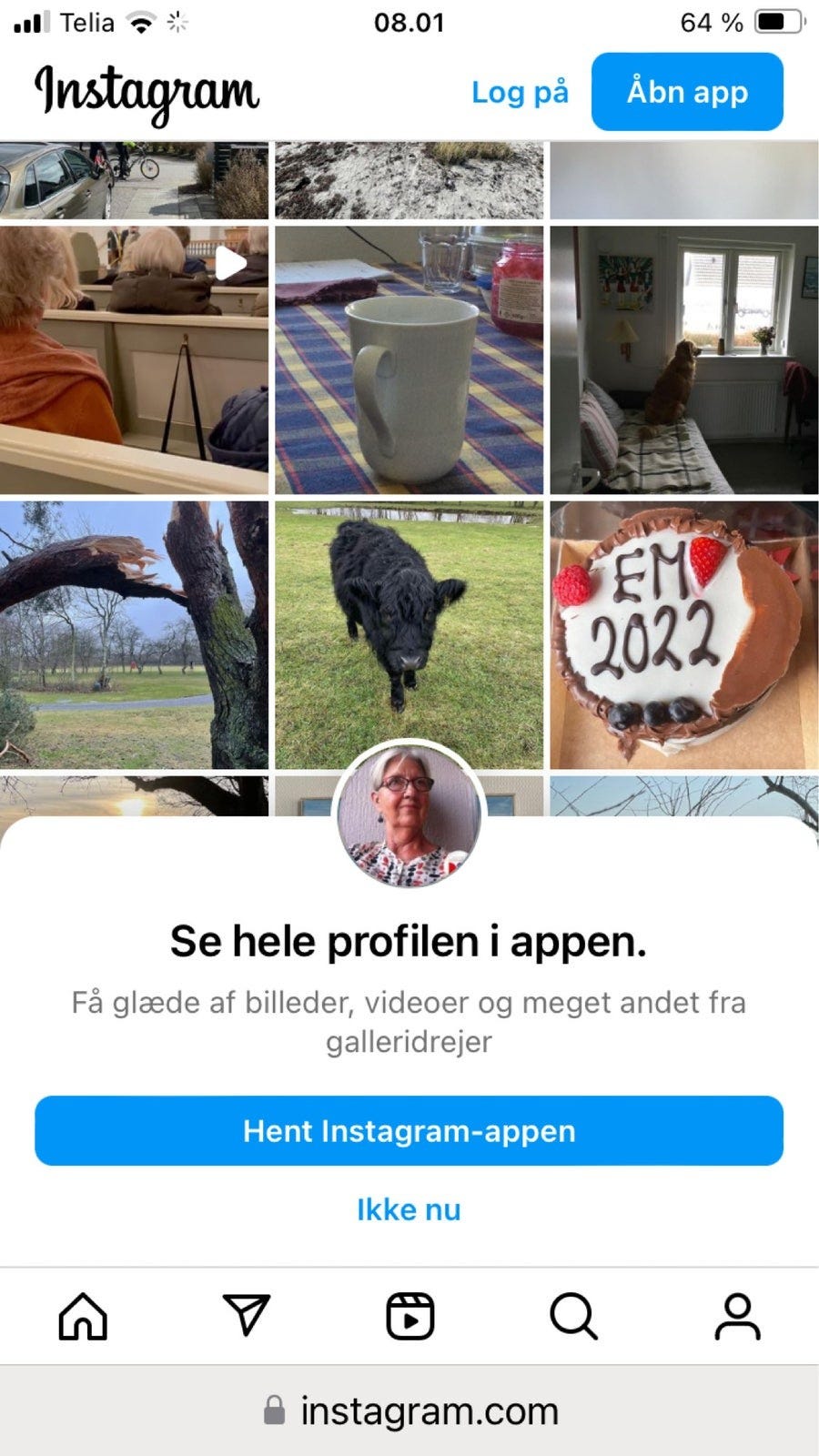Open the dog at window photo
Viewport: 819px width, 1456px height.
click(x=682, y=355)
